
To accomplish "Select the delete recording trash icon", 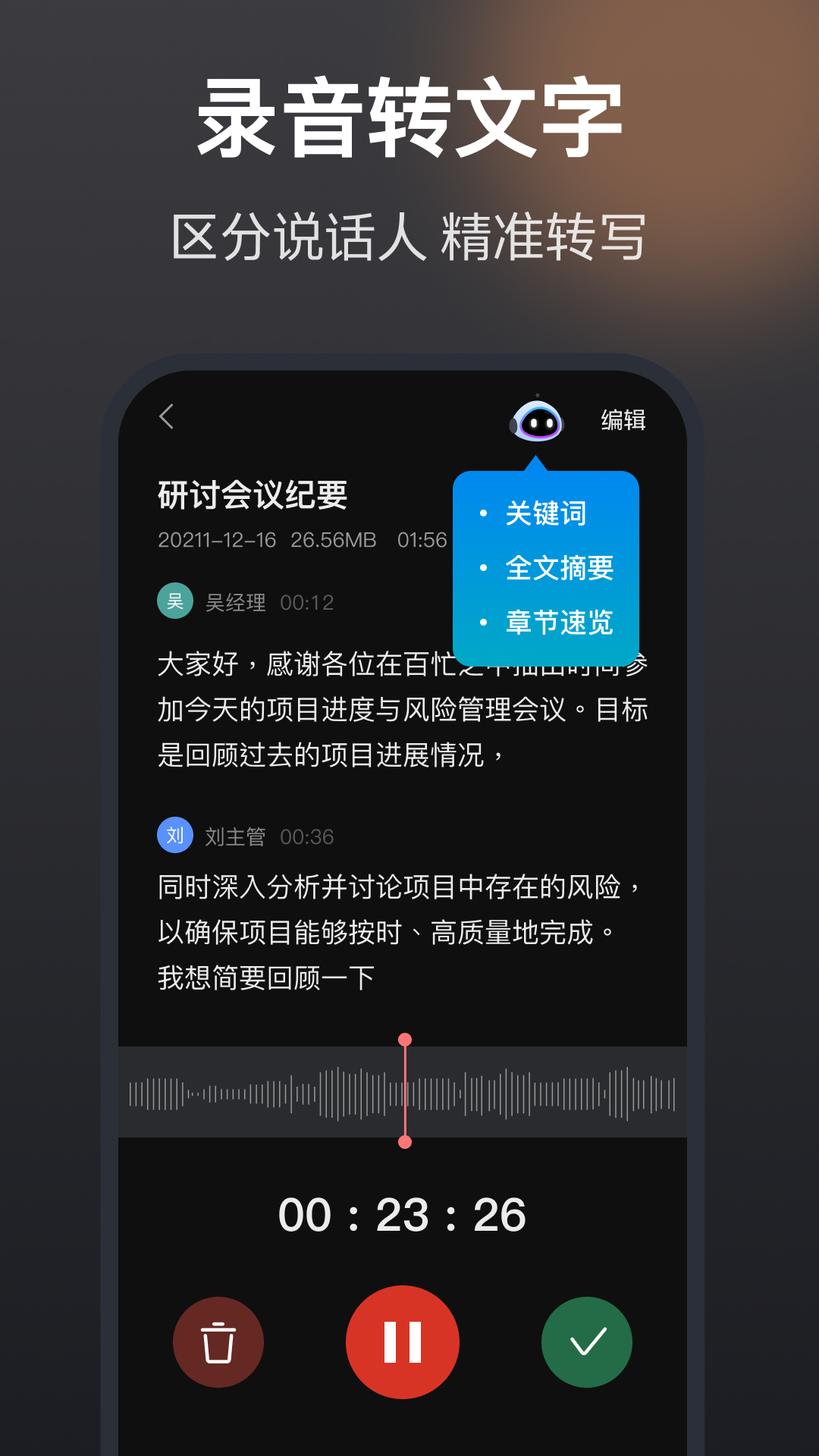I will pos(218,1341).
